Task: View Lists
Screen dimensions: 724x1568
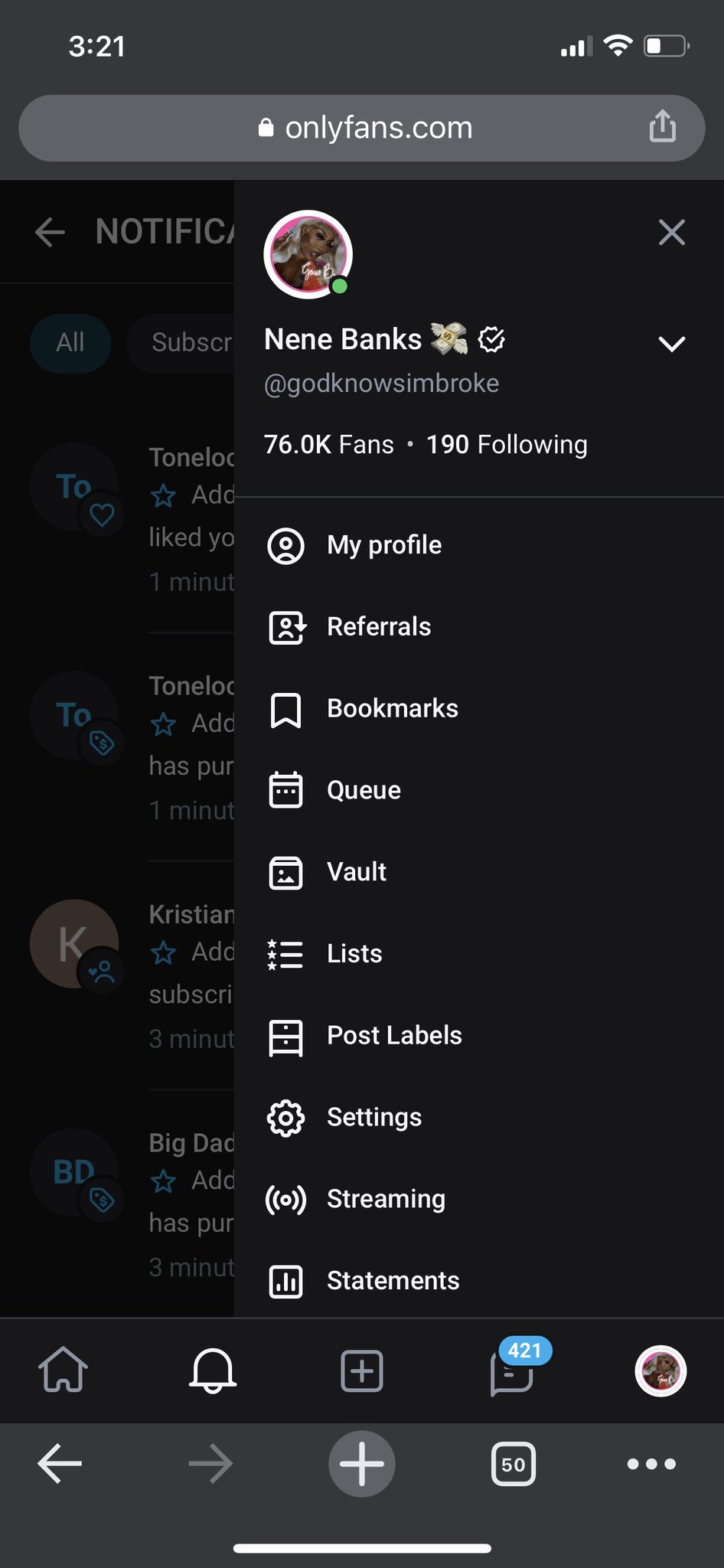Action: [354, 954]
